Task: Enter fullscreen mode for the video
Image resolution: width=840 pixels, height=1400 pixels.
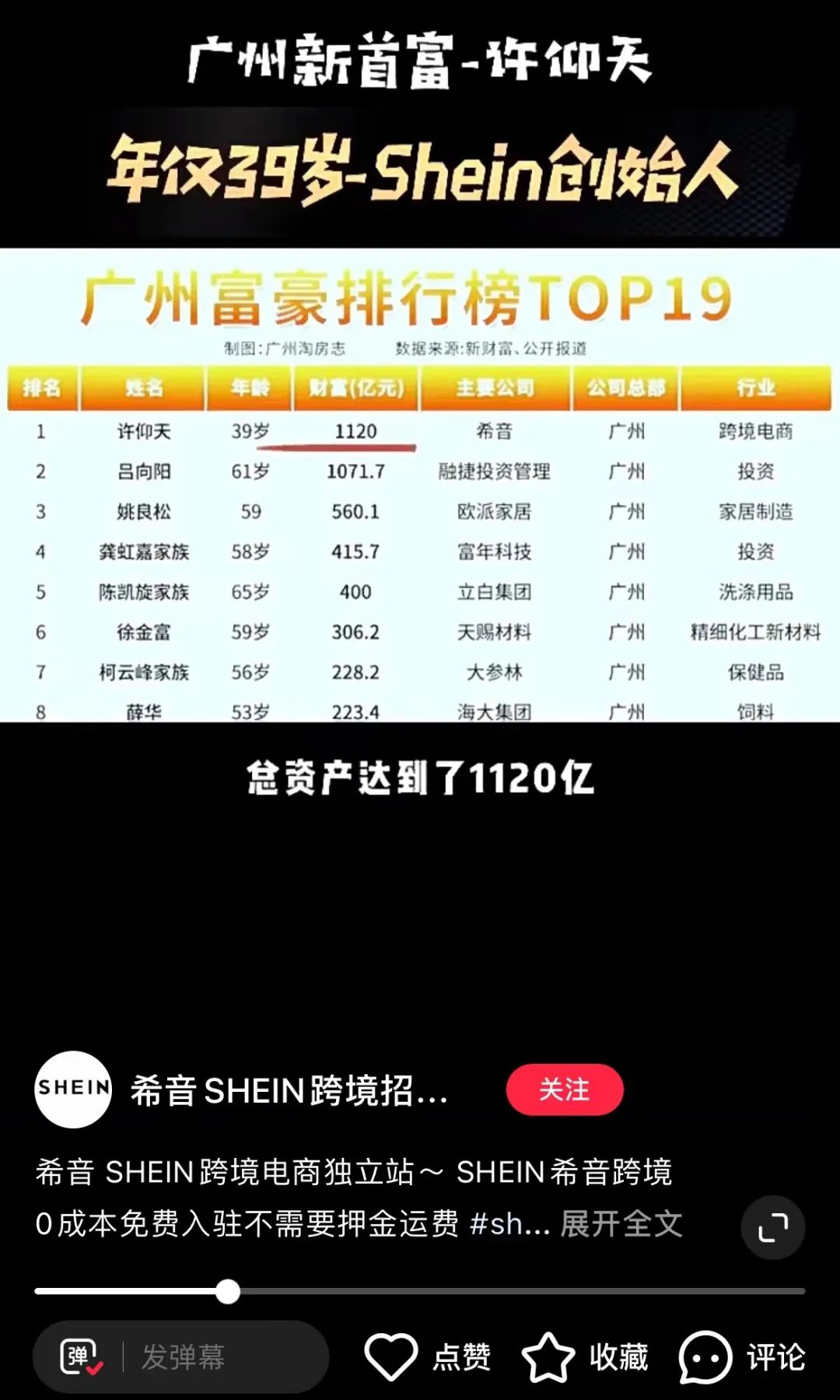Action: (x=772, y=1227)
